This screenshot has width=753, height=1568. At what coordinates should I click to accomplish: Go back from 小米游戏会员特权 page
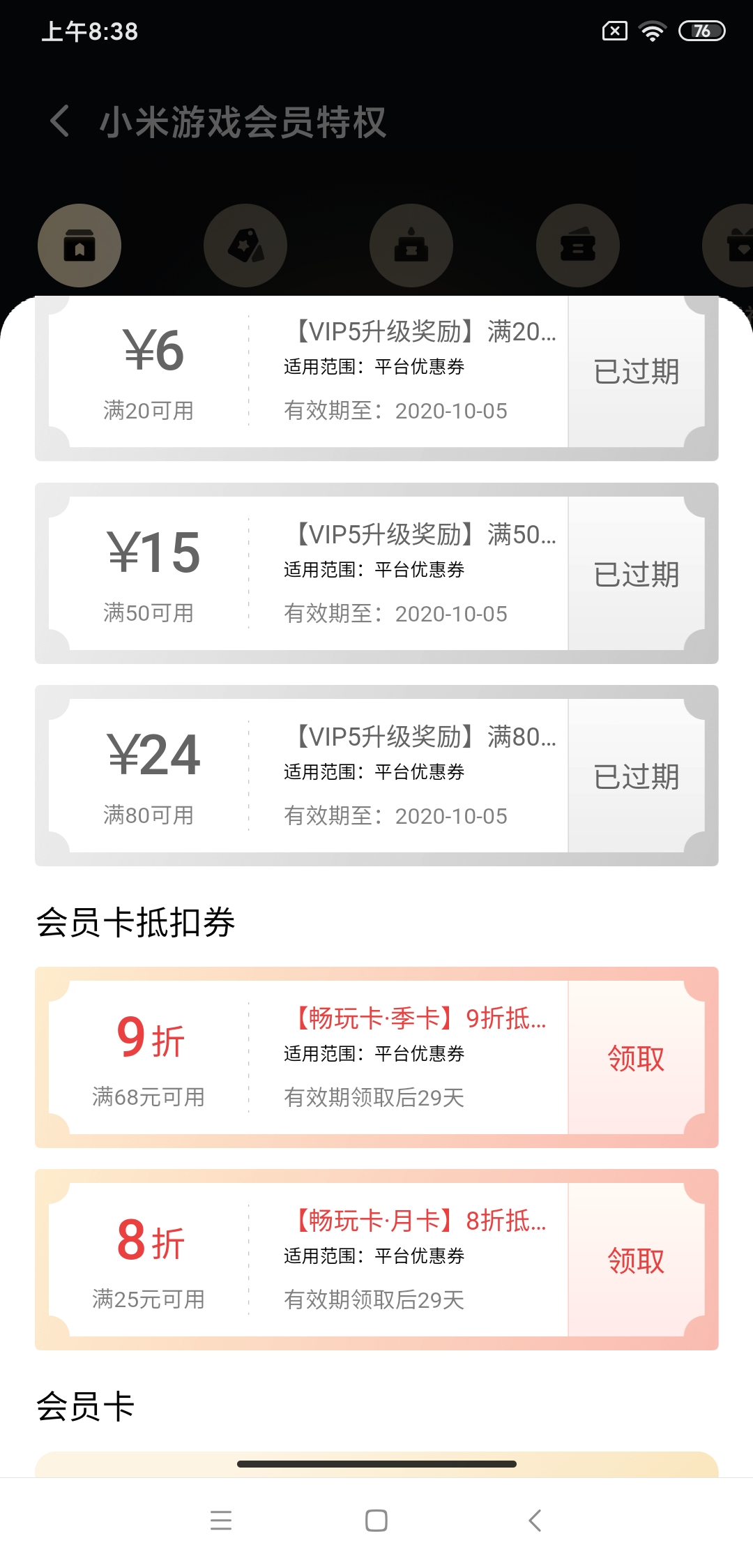point(60,121)
